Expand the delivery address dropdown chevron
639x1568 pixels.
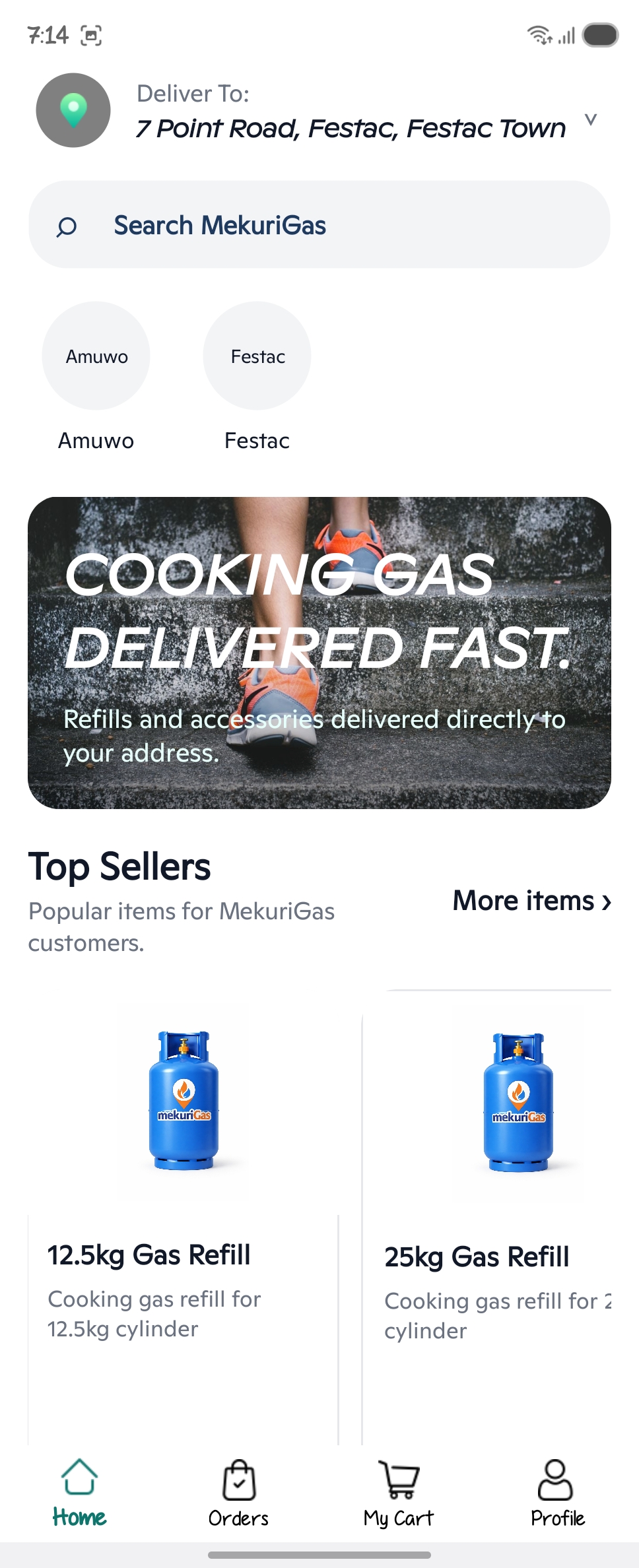coord(591,120)
